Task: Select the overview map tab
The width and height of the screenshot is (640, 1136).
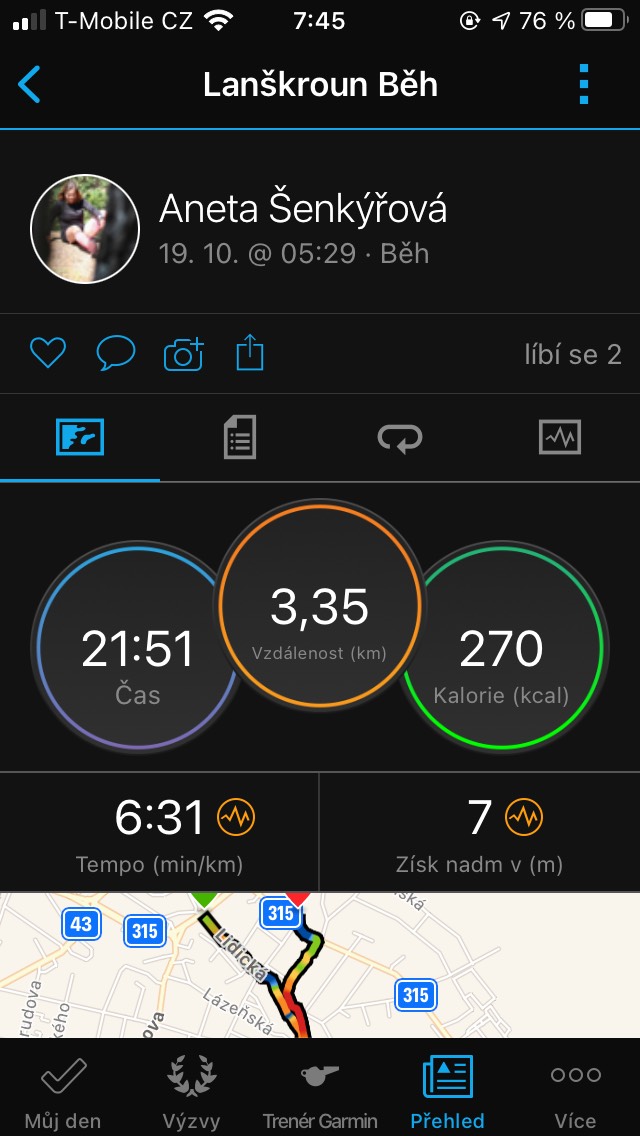Action: tap(80, 438)
